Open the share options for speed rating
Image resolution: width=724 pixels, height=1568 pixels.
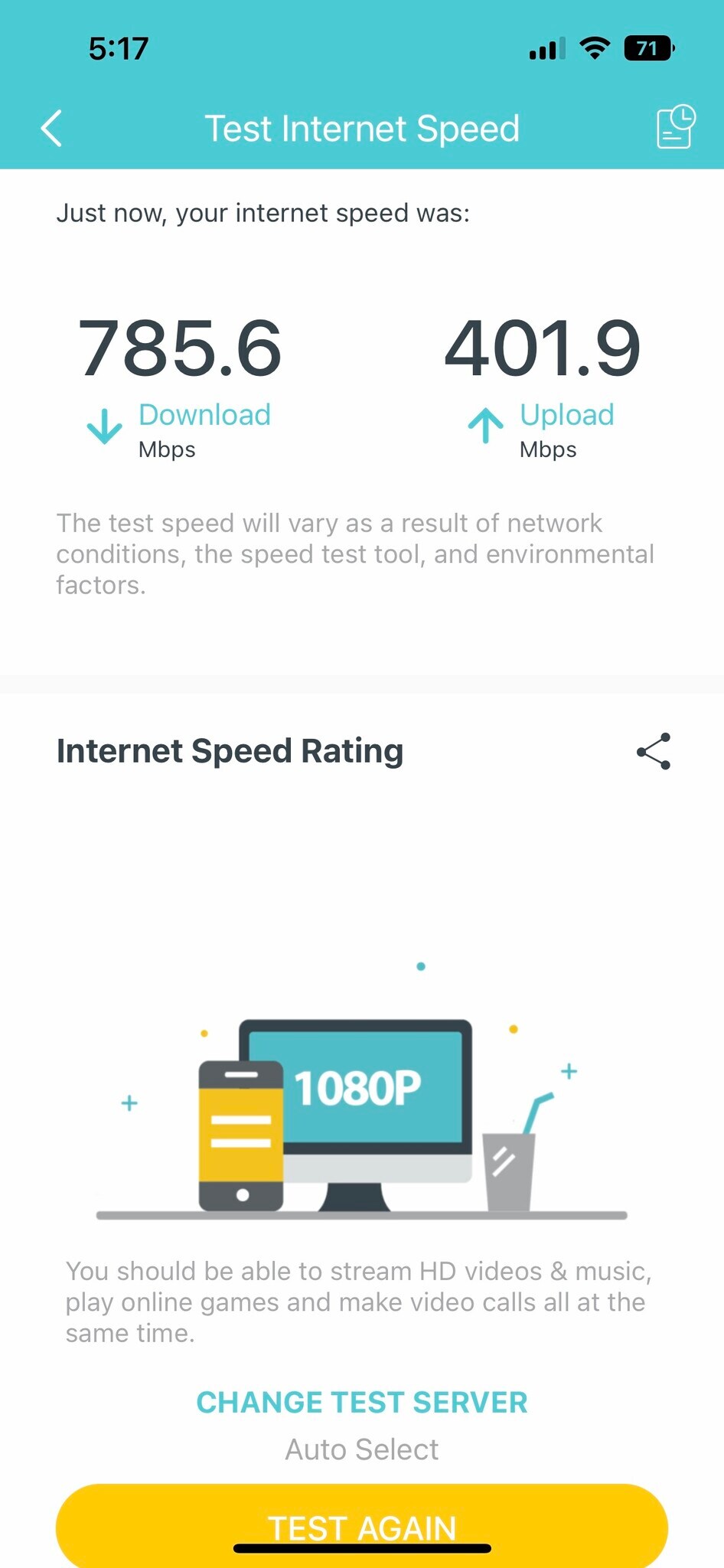click(652, 751)
